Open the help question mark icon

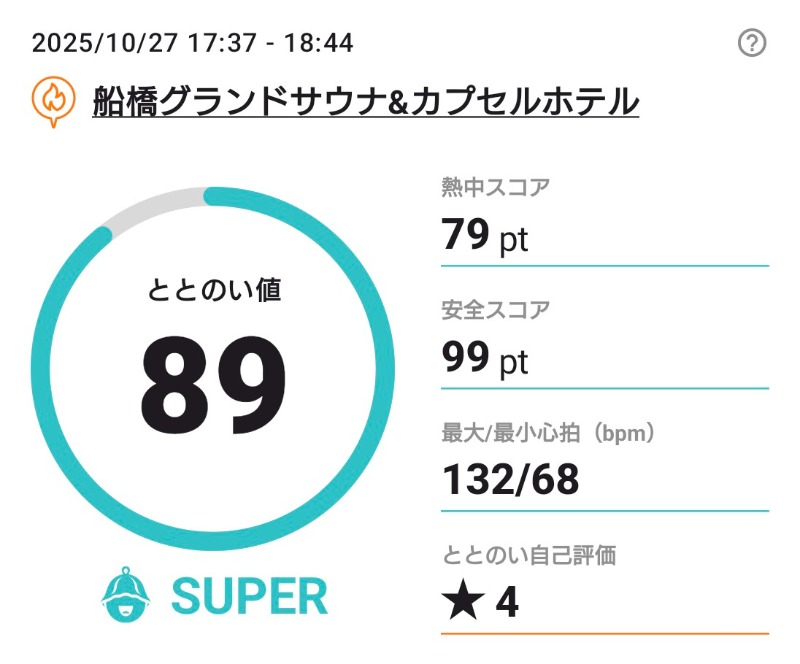pos(751,43)
